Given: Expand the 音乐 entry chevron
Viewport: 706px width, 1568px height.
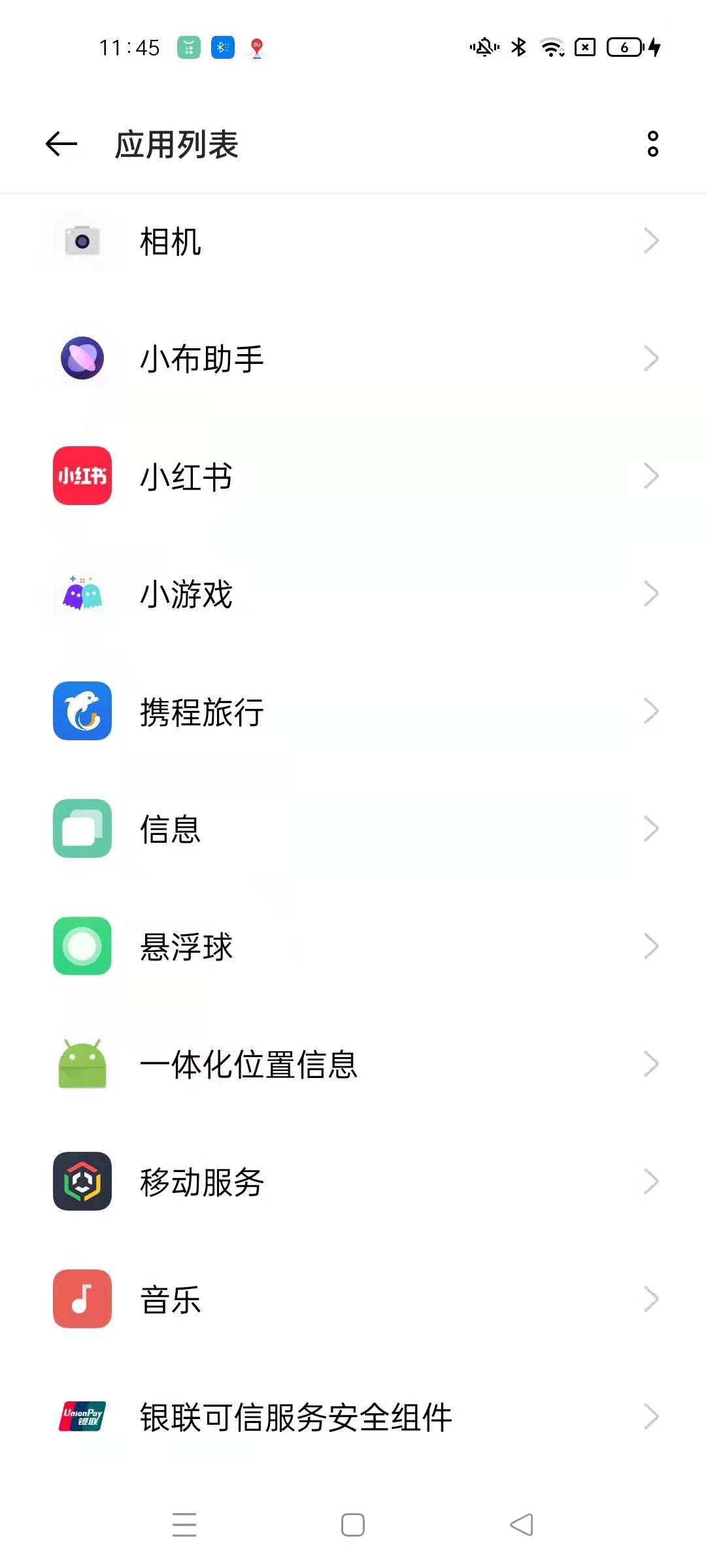Looking at the screenshot, I should click(650, 1299).
